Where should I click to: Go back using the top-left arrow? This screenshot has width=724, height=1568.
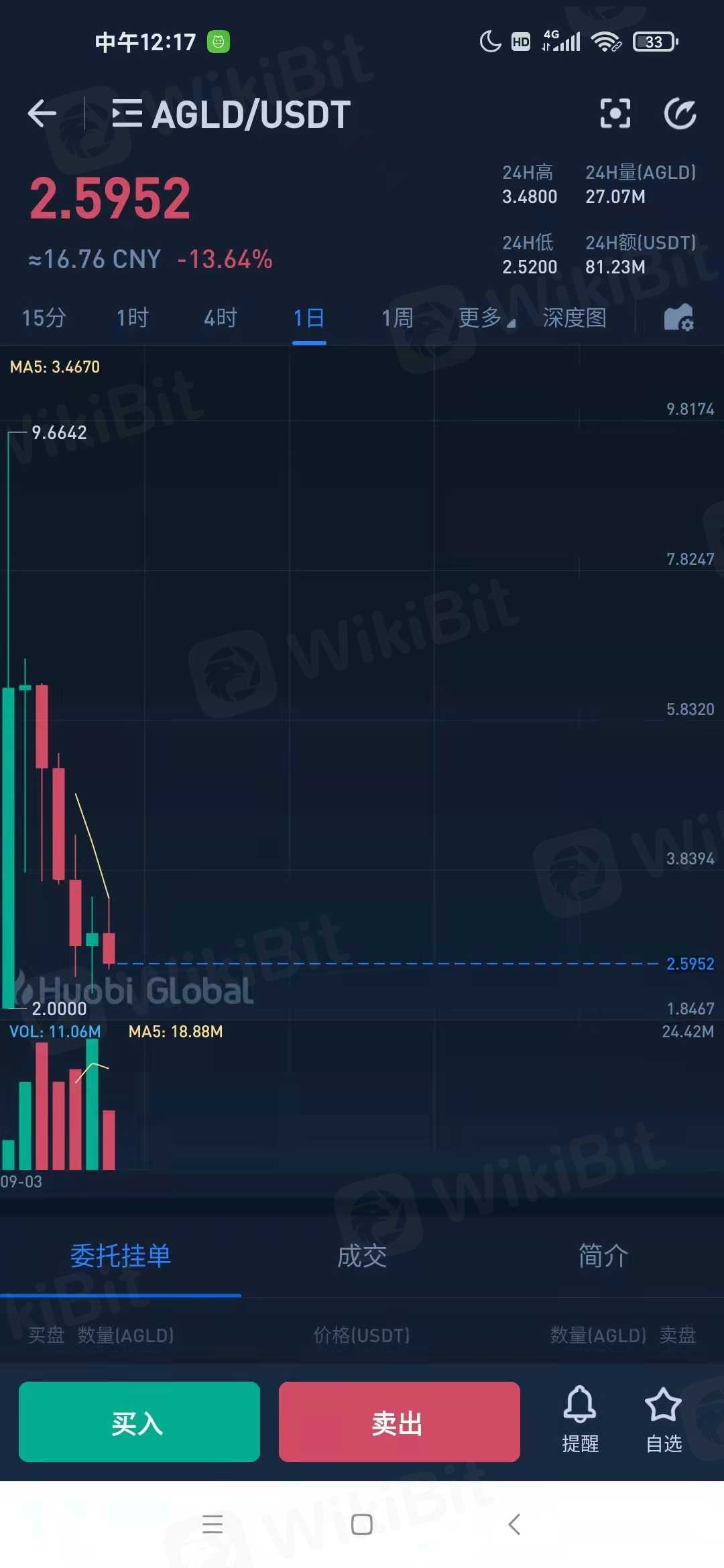(x=42, y=113)
